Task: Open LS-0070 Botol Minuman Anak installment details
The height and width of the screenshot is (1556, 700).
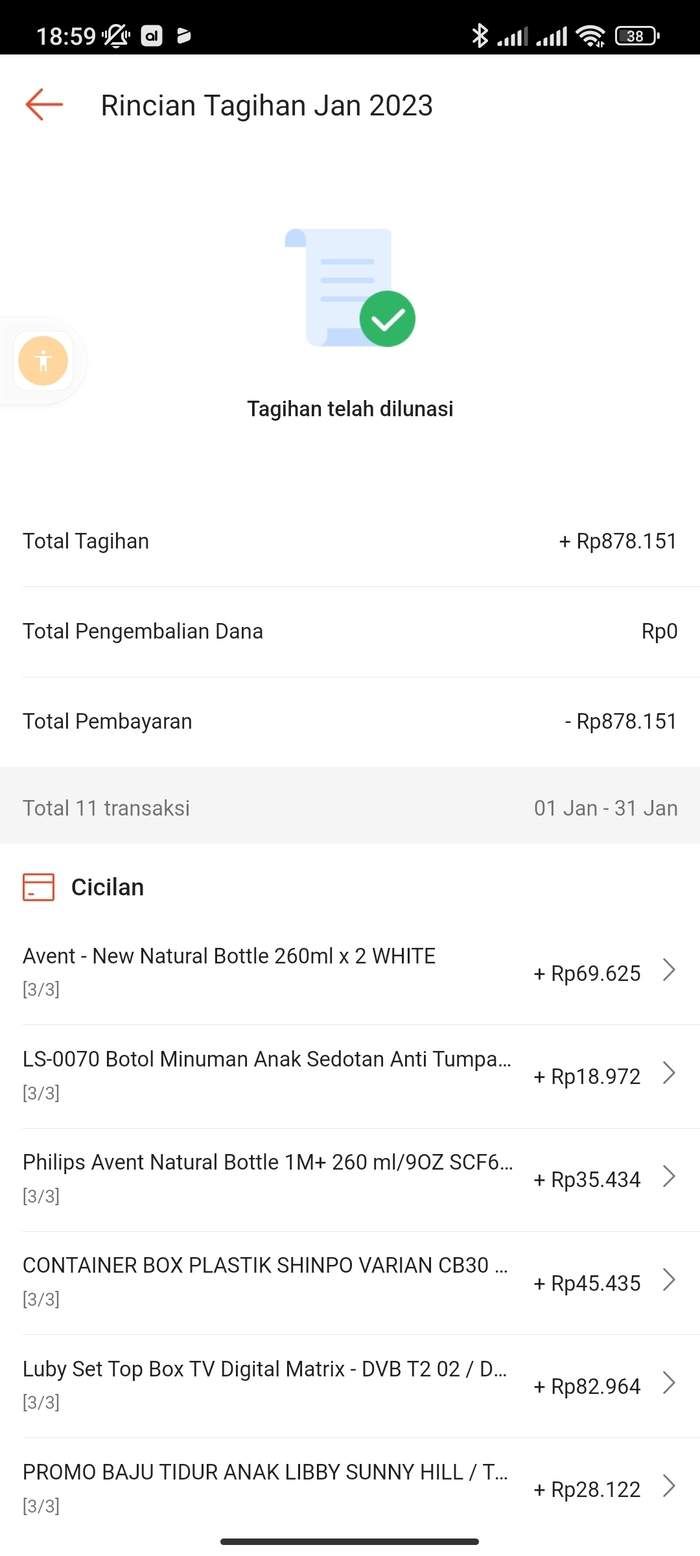Action: [350, 1076]
